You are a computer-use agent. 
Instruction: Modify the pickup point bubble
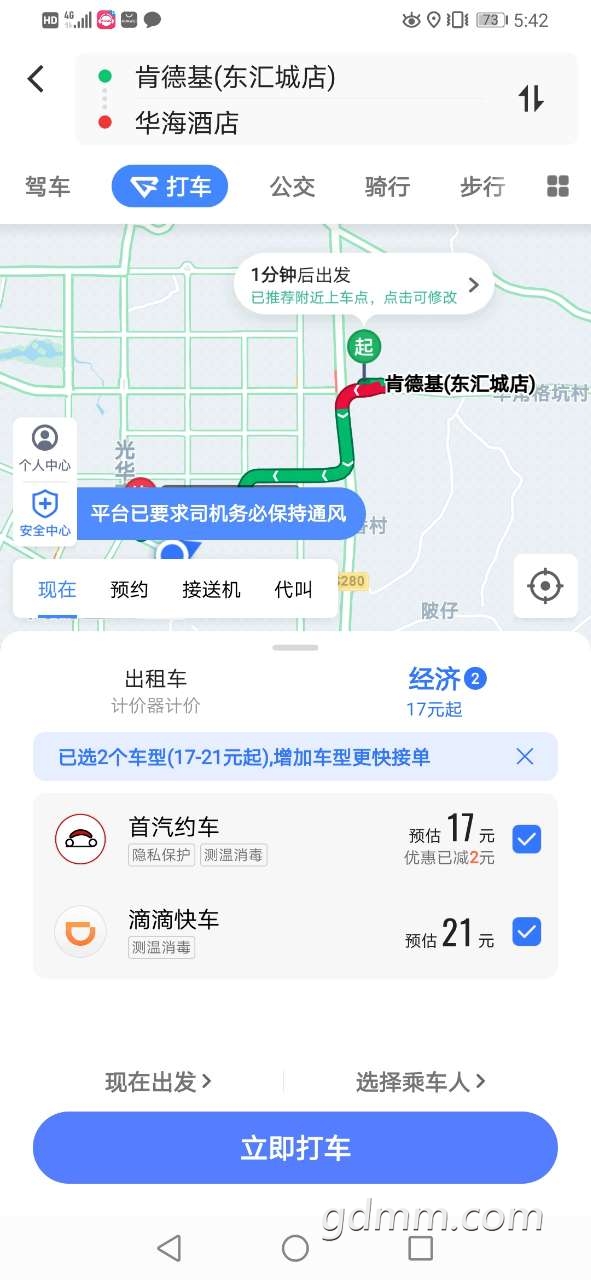pos(364,285)
